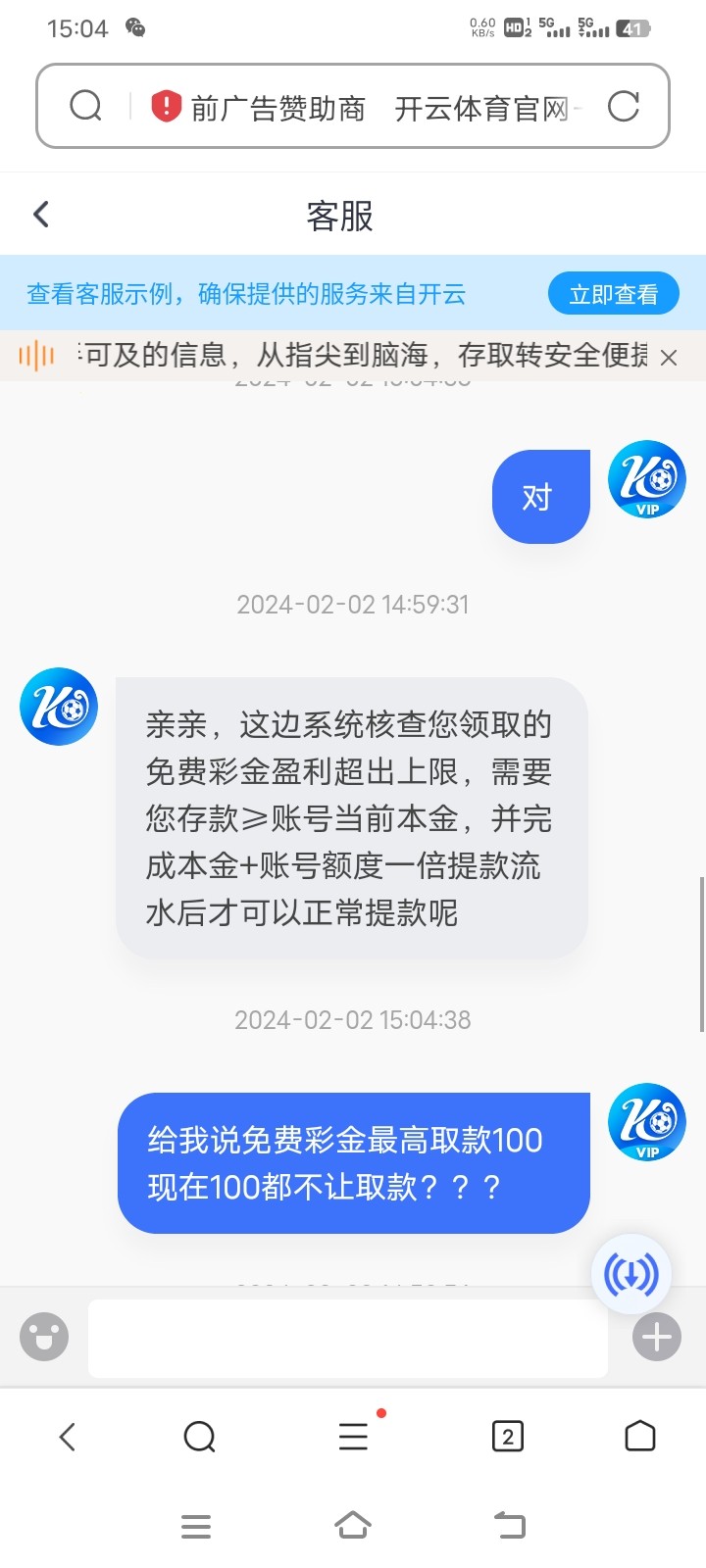The width and height of the screenshot is (706, 1568).
Task: Reload the page with the refresh icon
Action: pos(623,106)
